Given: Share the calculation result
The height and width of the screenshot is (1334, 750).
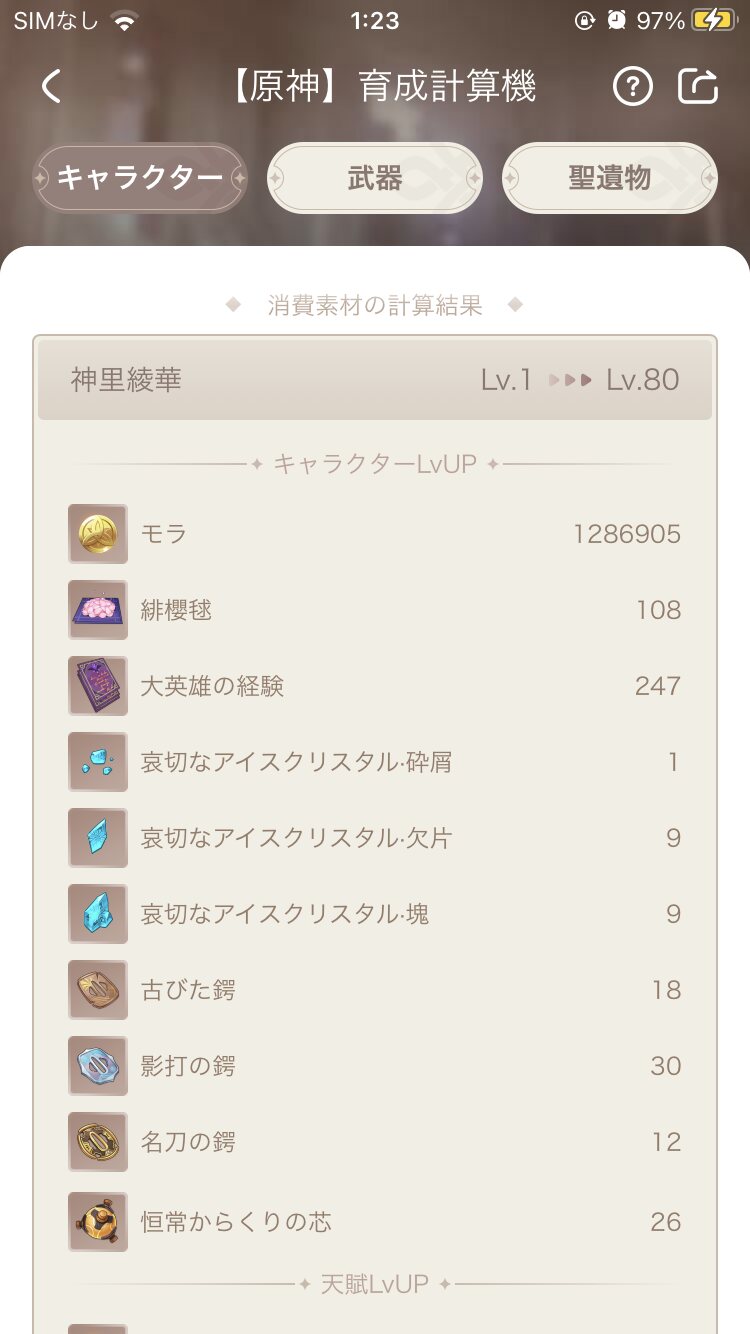Looking at the screenshot, I should (x=698, y=87).
